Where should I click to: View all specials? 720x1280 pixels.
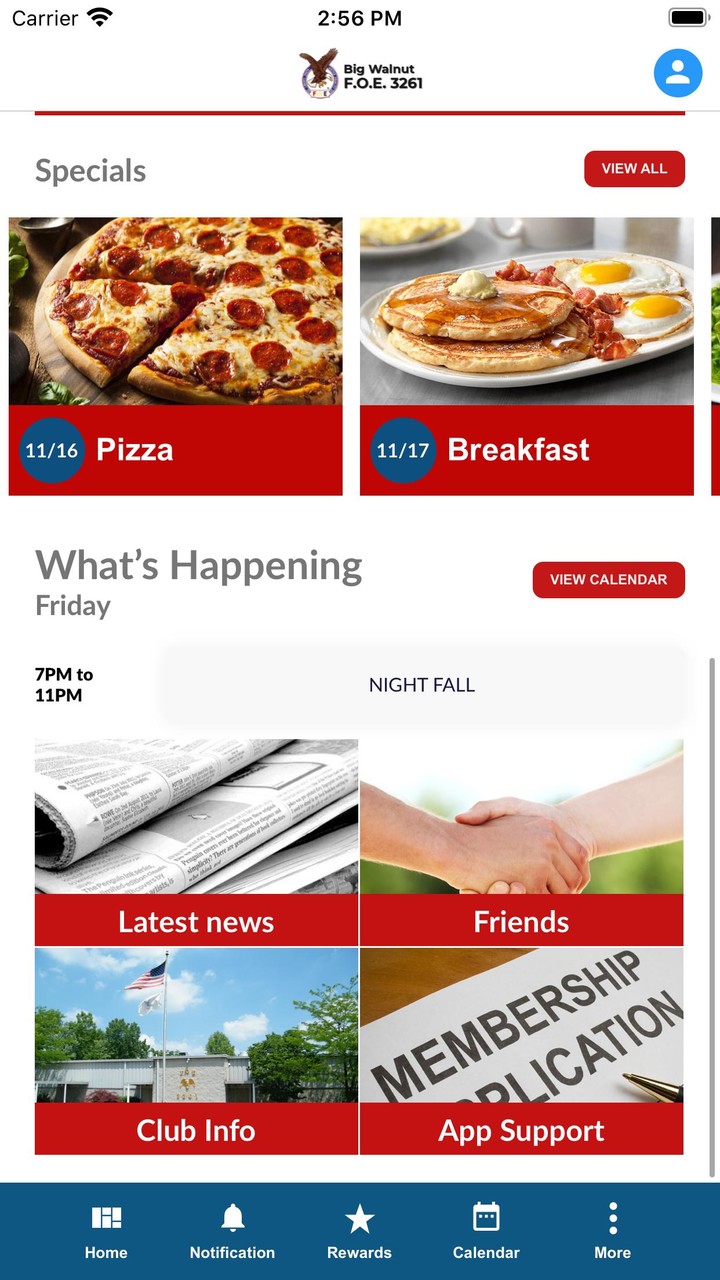[634, 169]
